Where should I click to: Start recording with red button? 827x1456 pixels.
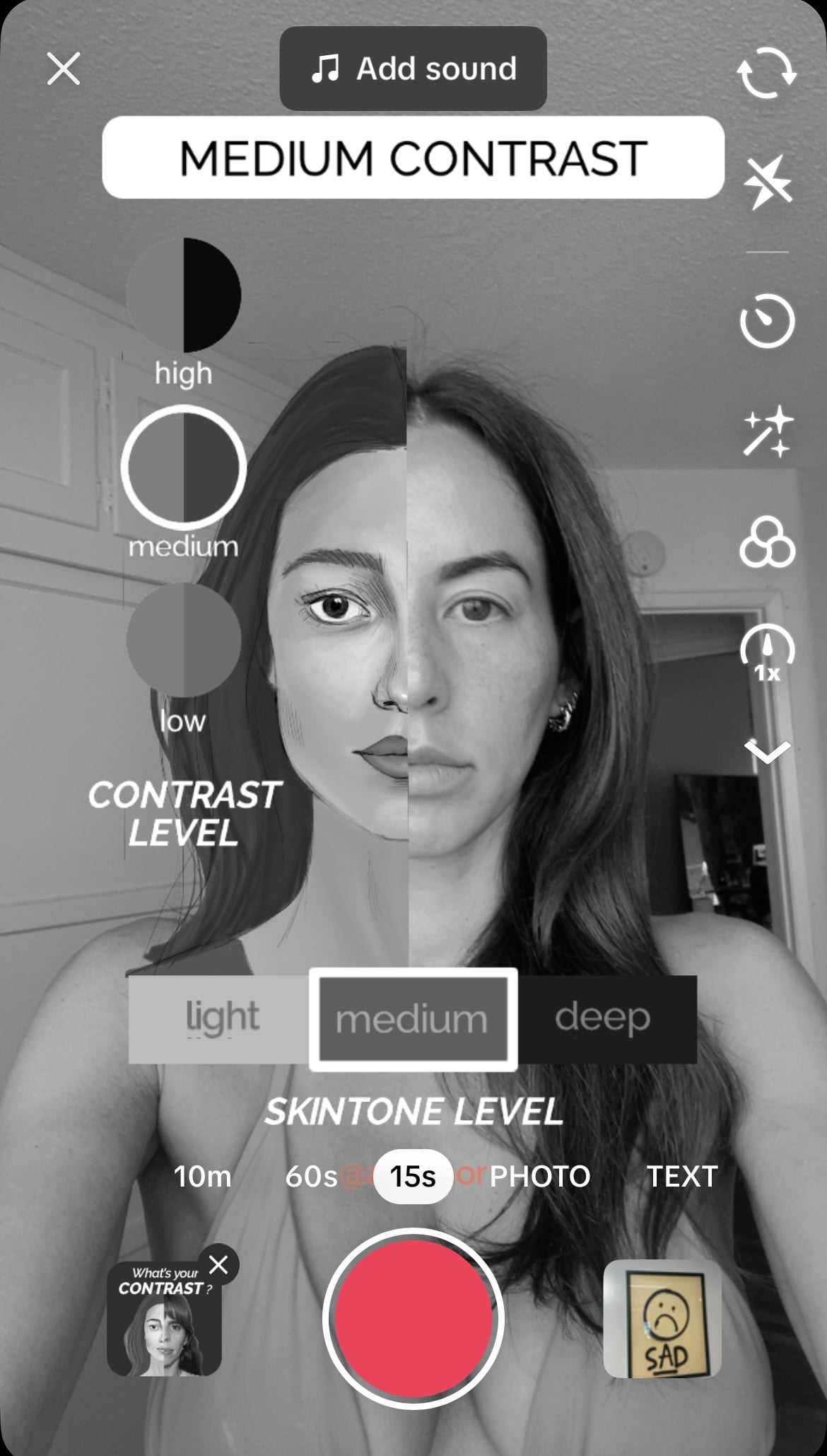point(413,1319)
